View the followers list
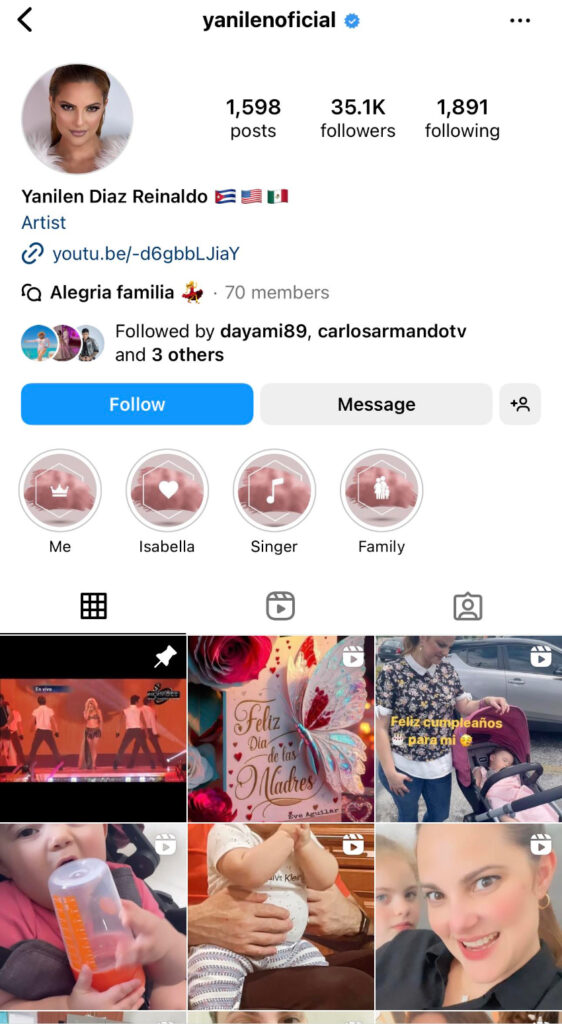 pyautogui.click(x=358, y=118)
